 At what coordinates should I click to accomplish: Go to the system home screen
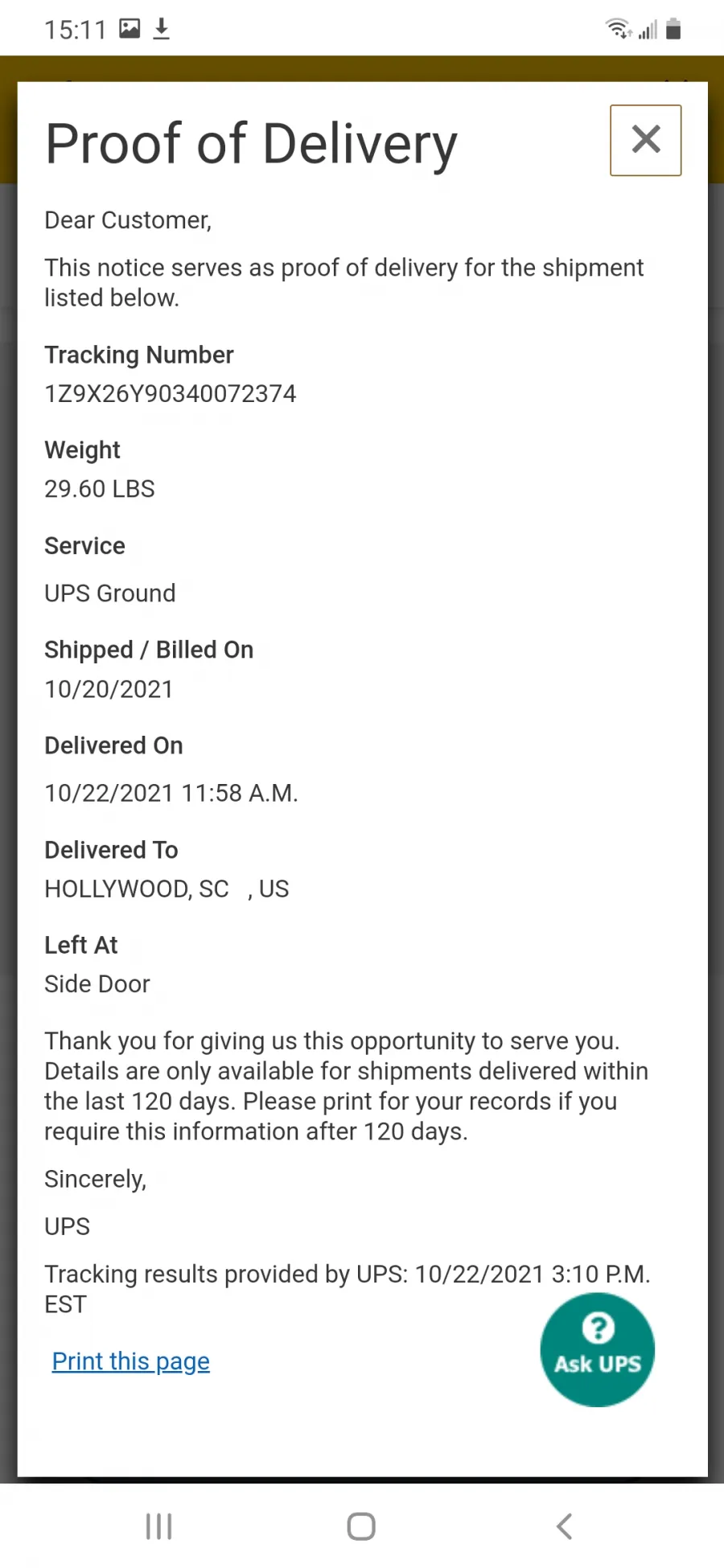coord(361,1525)
